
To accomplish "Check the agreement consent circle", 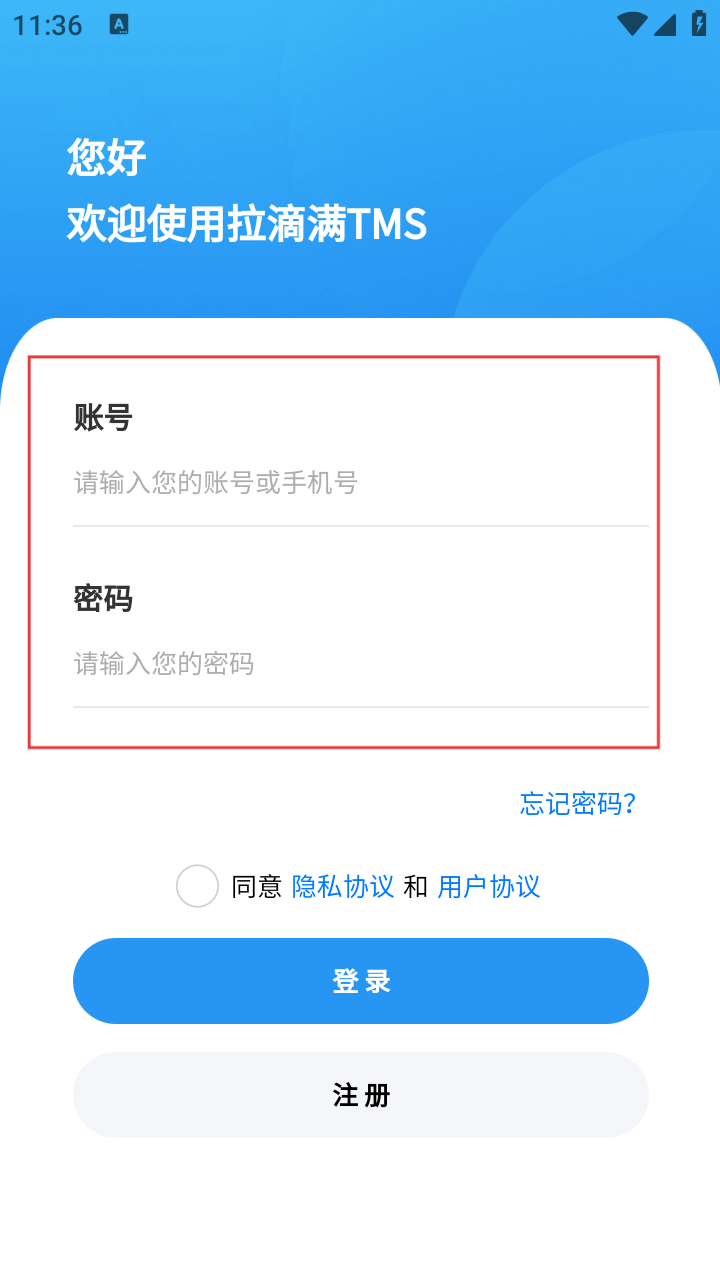I will (x=197, y=886).
